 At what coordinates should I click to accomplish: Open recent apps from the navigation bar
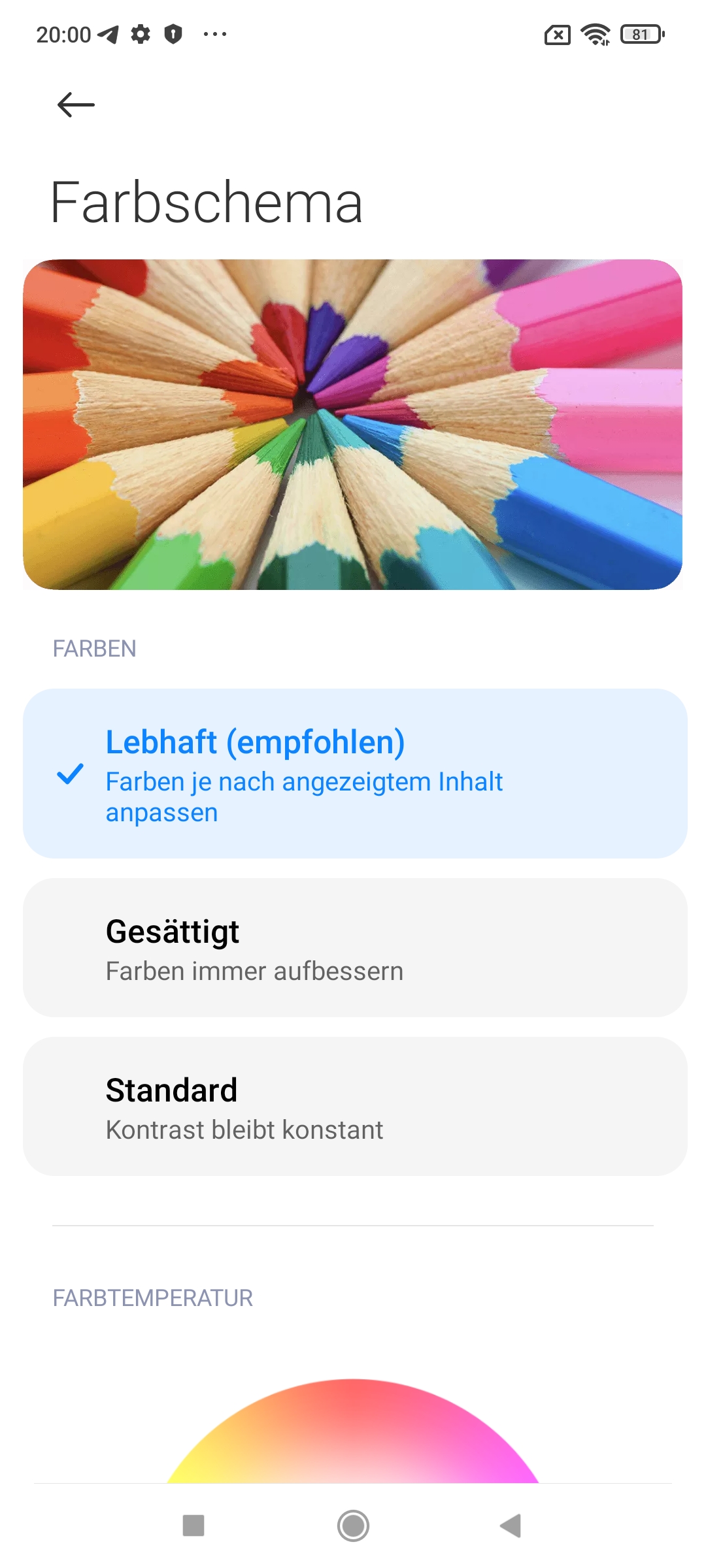[193, 1526]
